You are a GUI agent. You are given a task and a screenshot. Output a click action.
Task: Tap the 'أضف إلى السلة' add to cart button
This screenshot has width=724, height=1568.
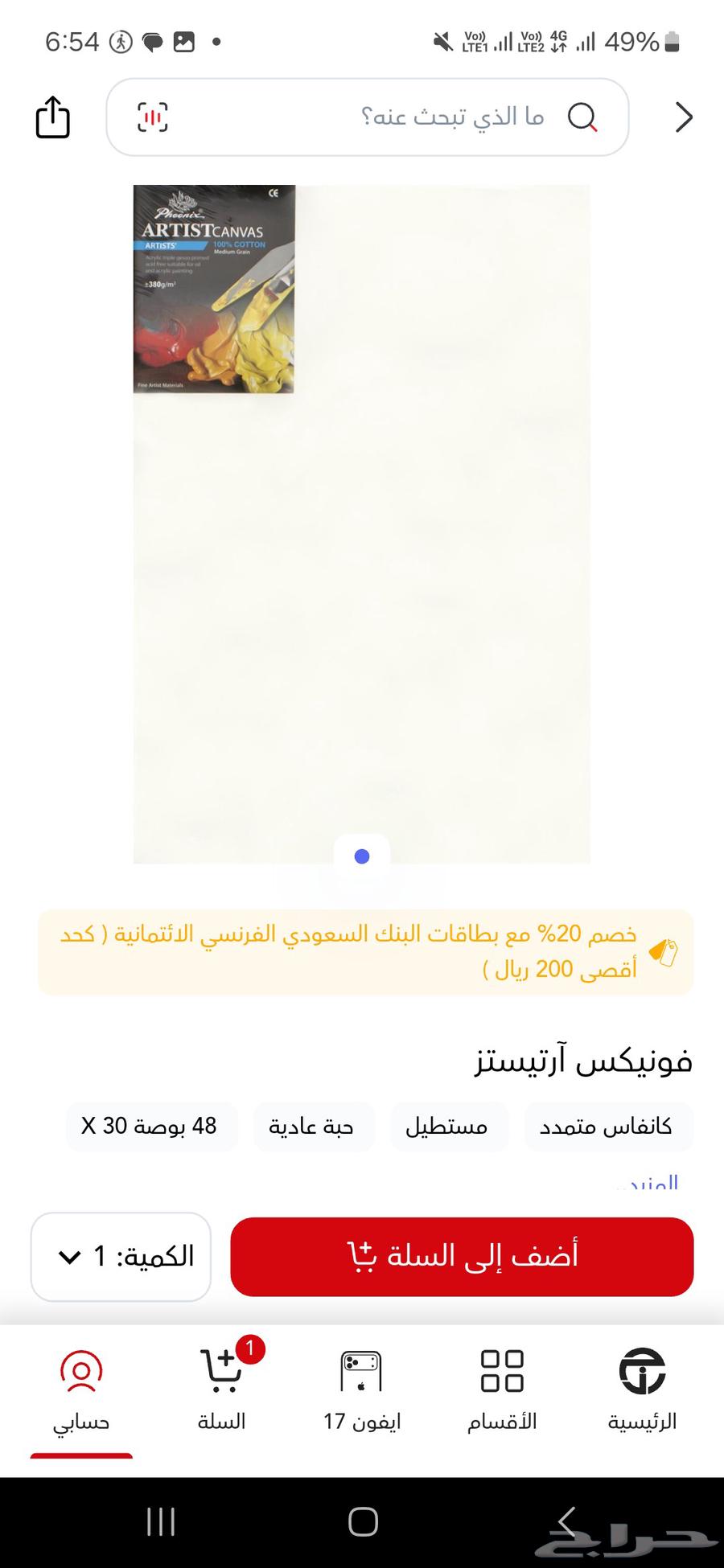pos(461,1257)
